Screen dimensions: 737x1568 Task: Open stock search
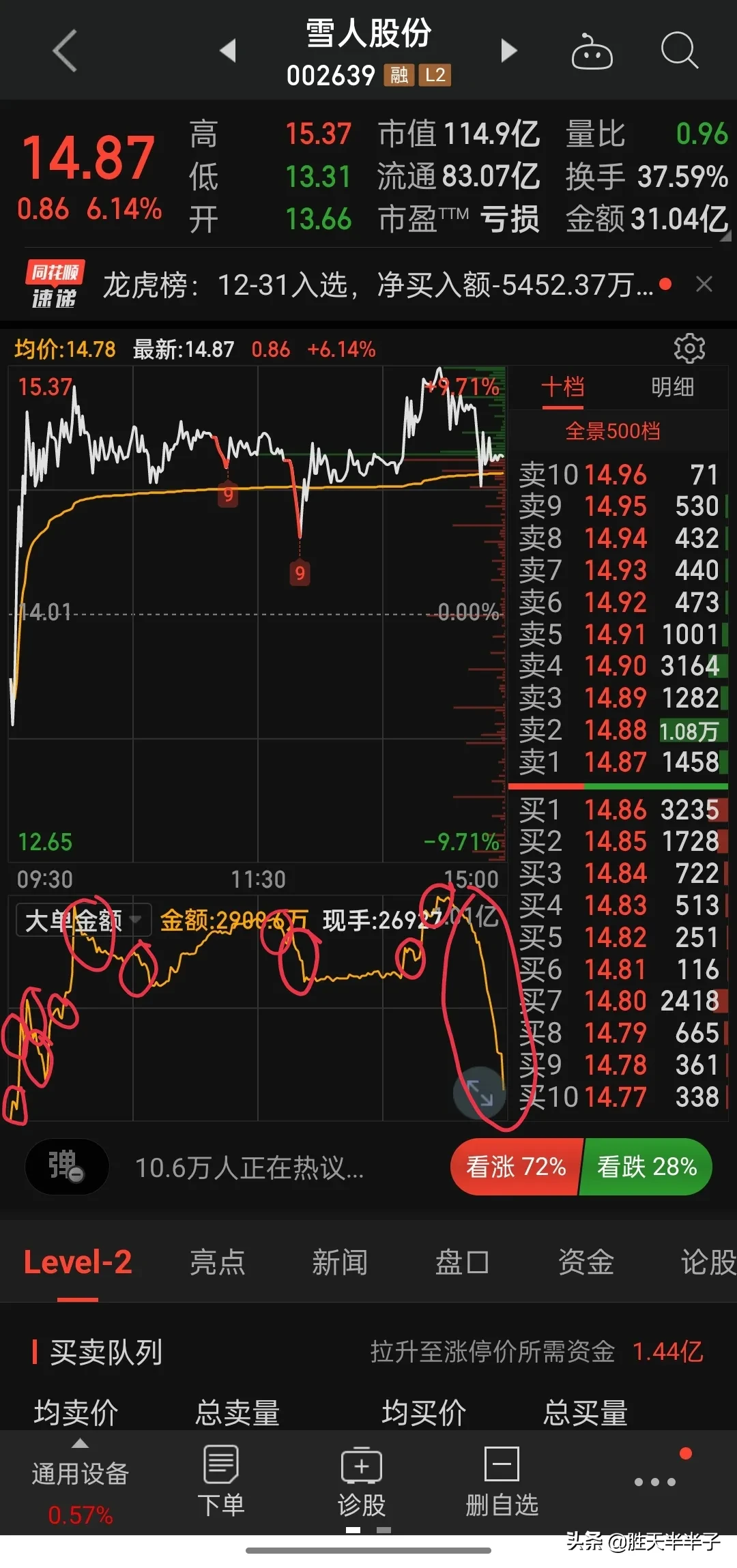(680, 50)
